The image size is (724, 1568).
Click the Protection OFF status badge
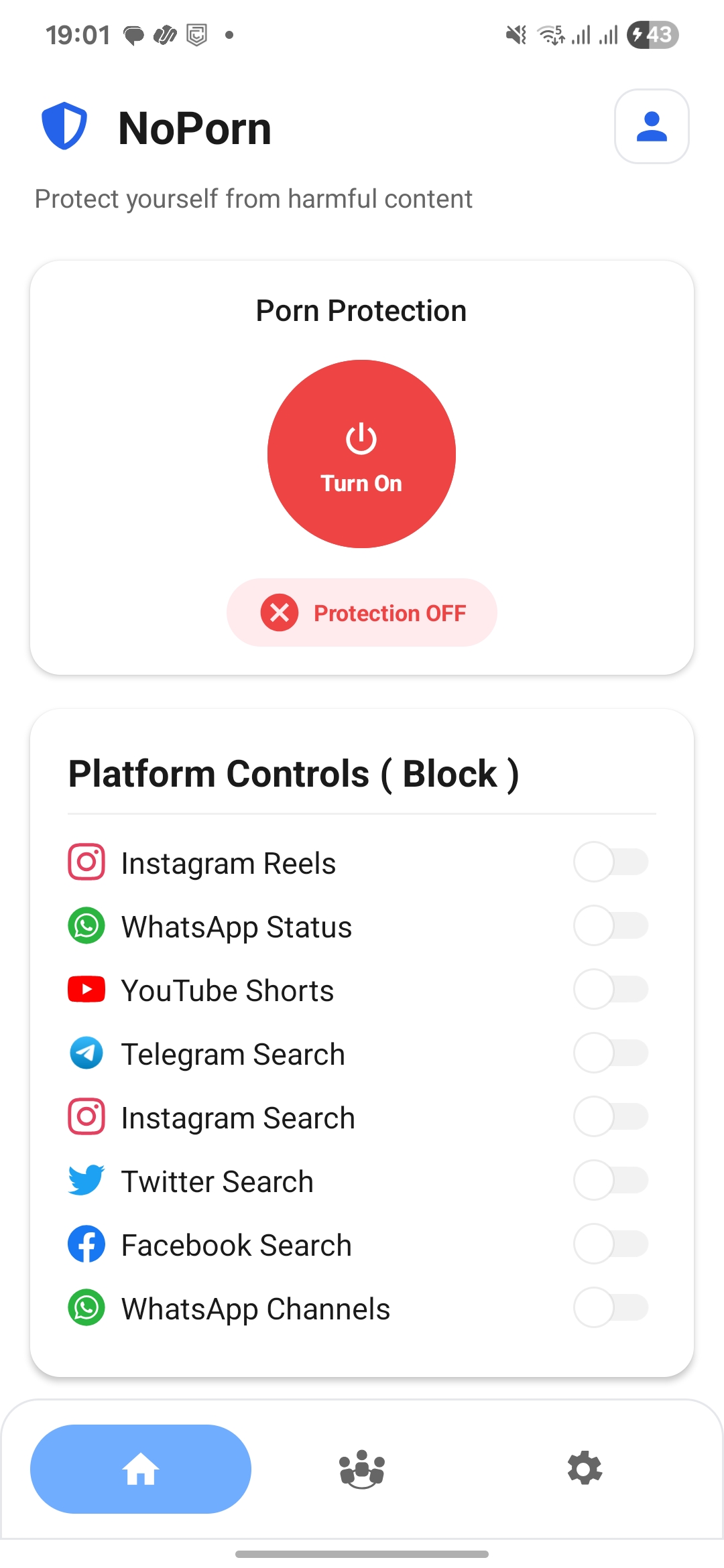pyautogui.click(x=361, y=612)
